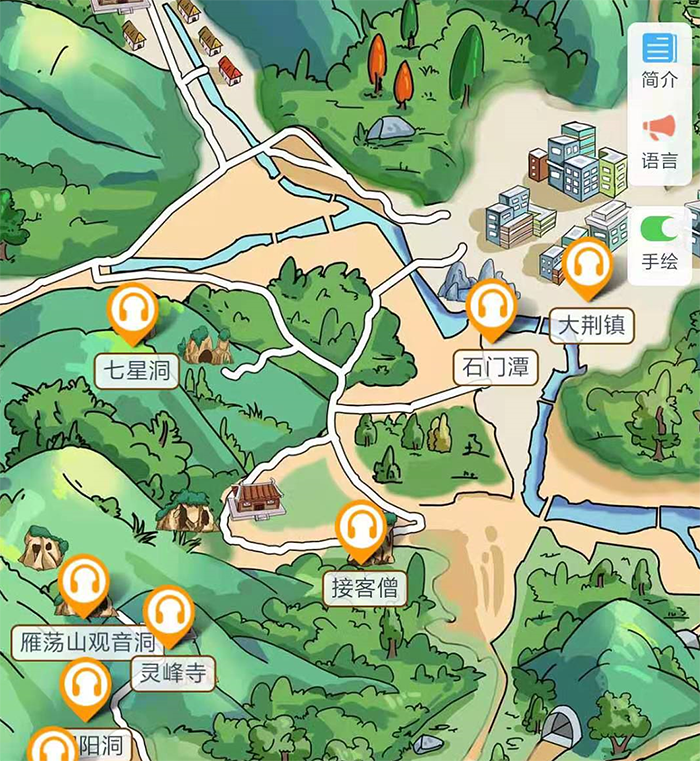Toggle the 手绘 hand-drawn map switch

(659, 230)
